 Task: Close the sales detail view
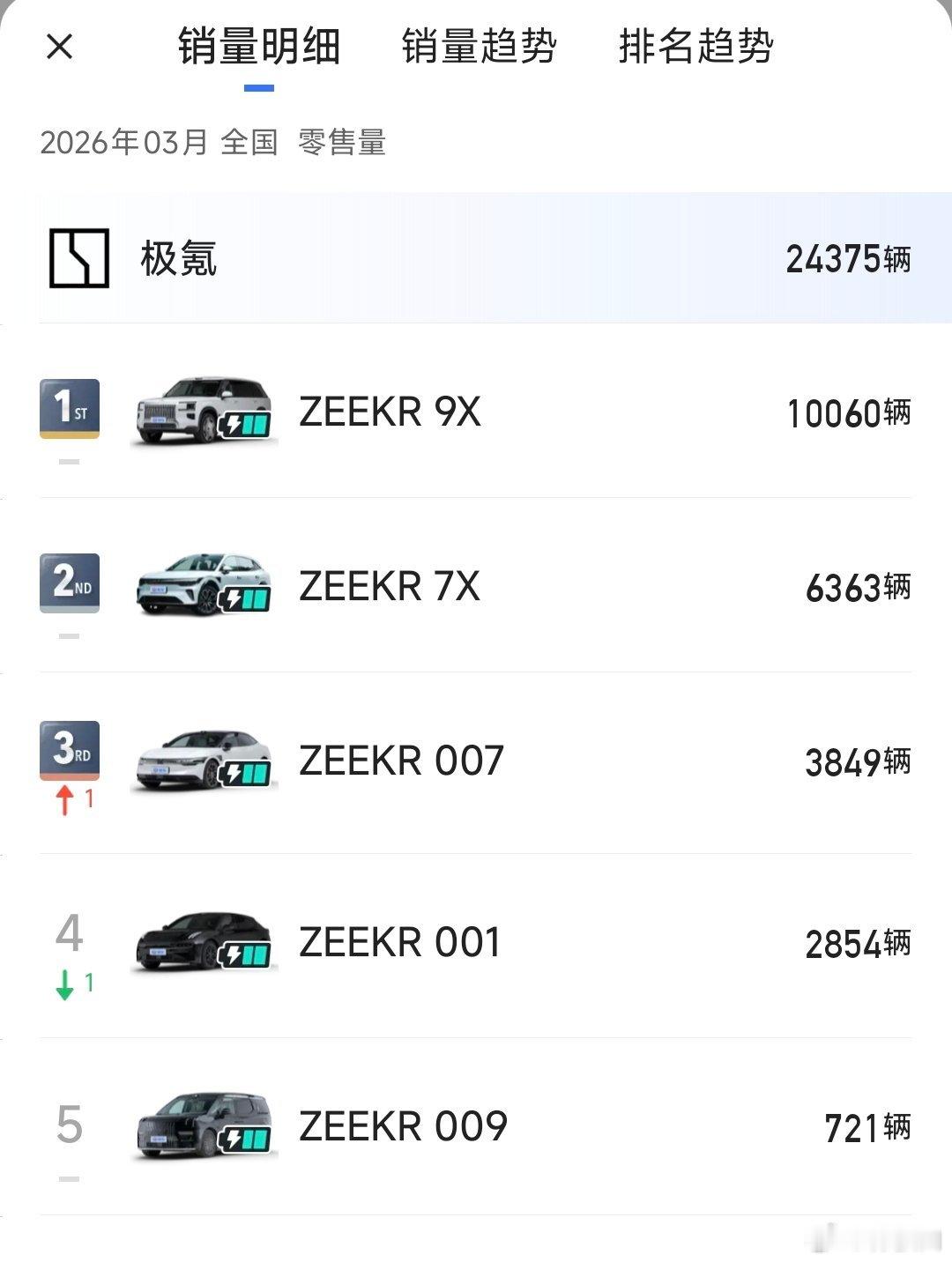tap(58, 48)
